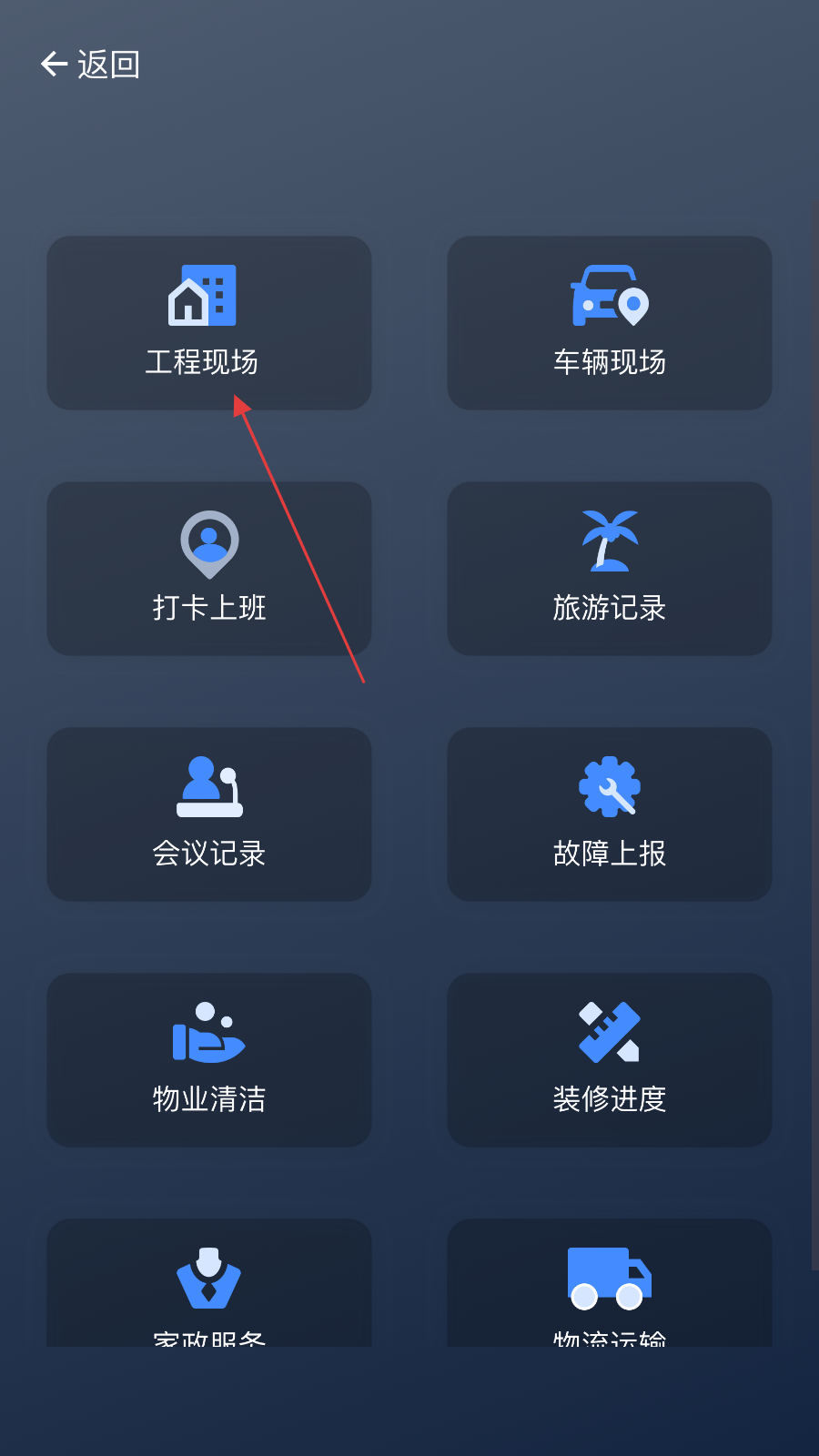The image size is (819, 1456).
Task: Open the 工程现场 card
Action: [x=209, y=323]
